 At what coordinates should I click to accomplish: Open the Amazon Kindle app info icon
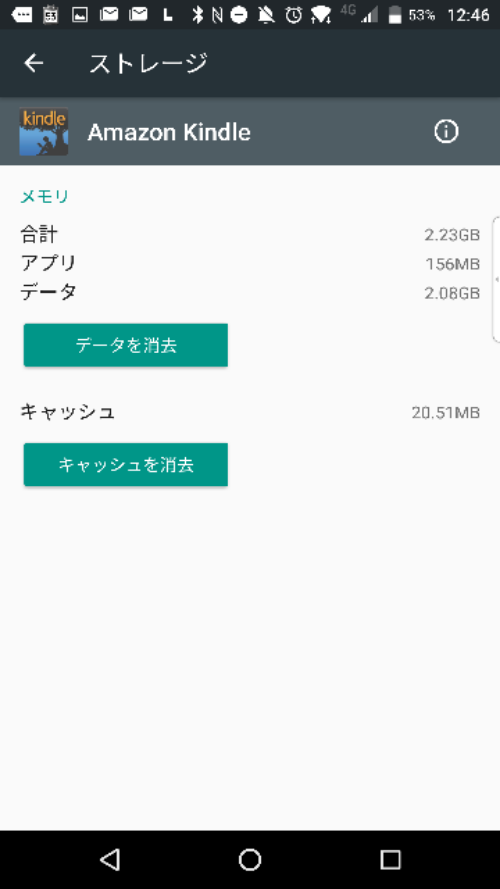click(x=446, y=132)
